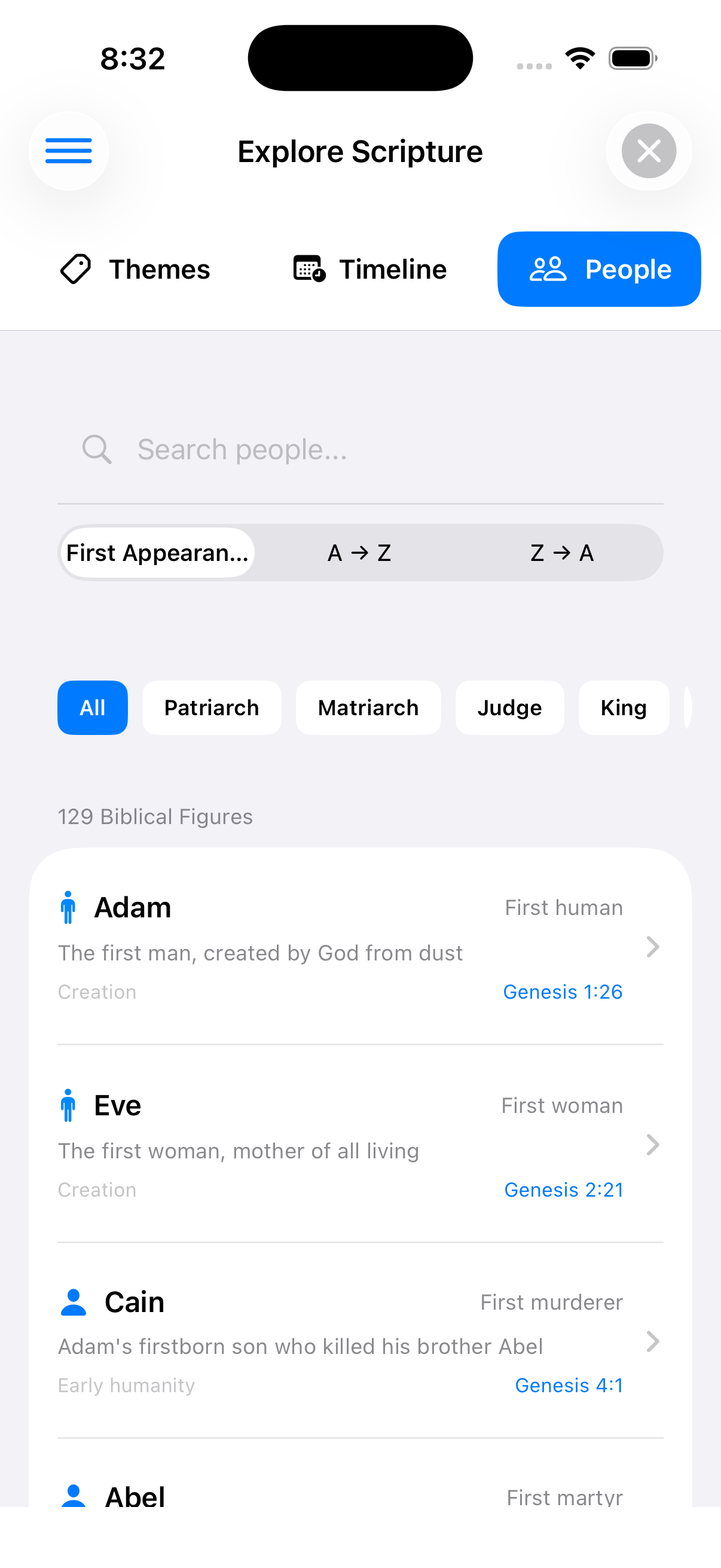
Task: Select the Z → A sort option
Action: tap(562, 553)
